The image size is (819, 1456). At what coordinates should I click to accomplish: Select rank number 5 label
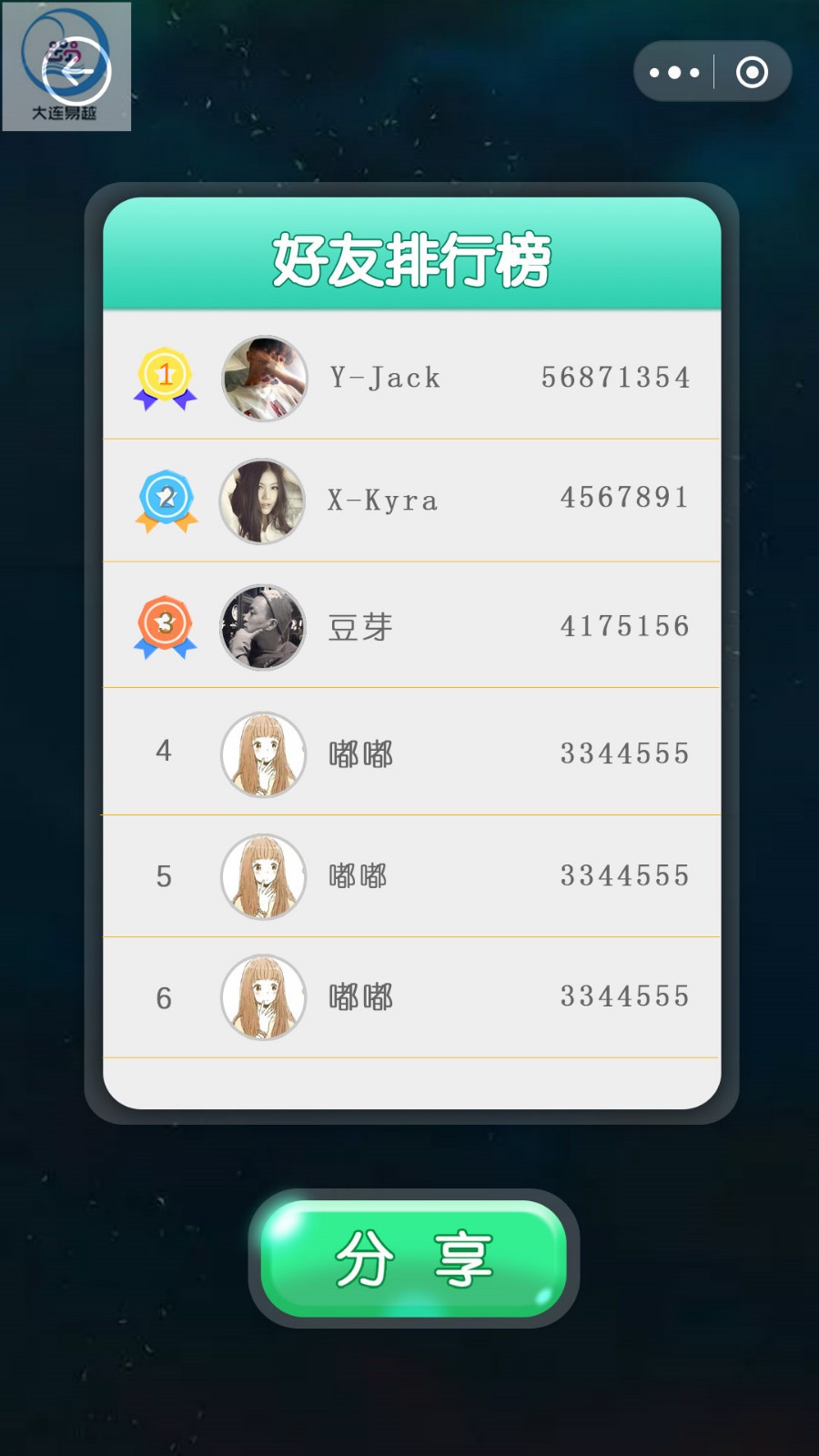(x=163, y=876)
